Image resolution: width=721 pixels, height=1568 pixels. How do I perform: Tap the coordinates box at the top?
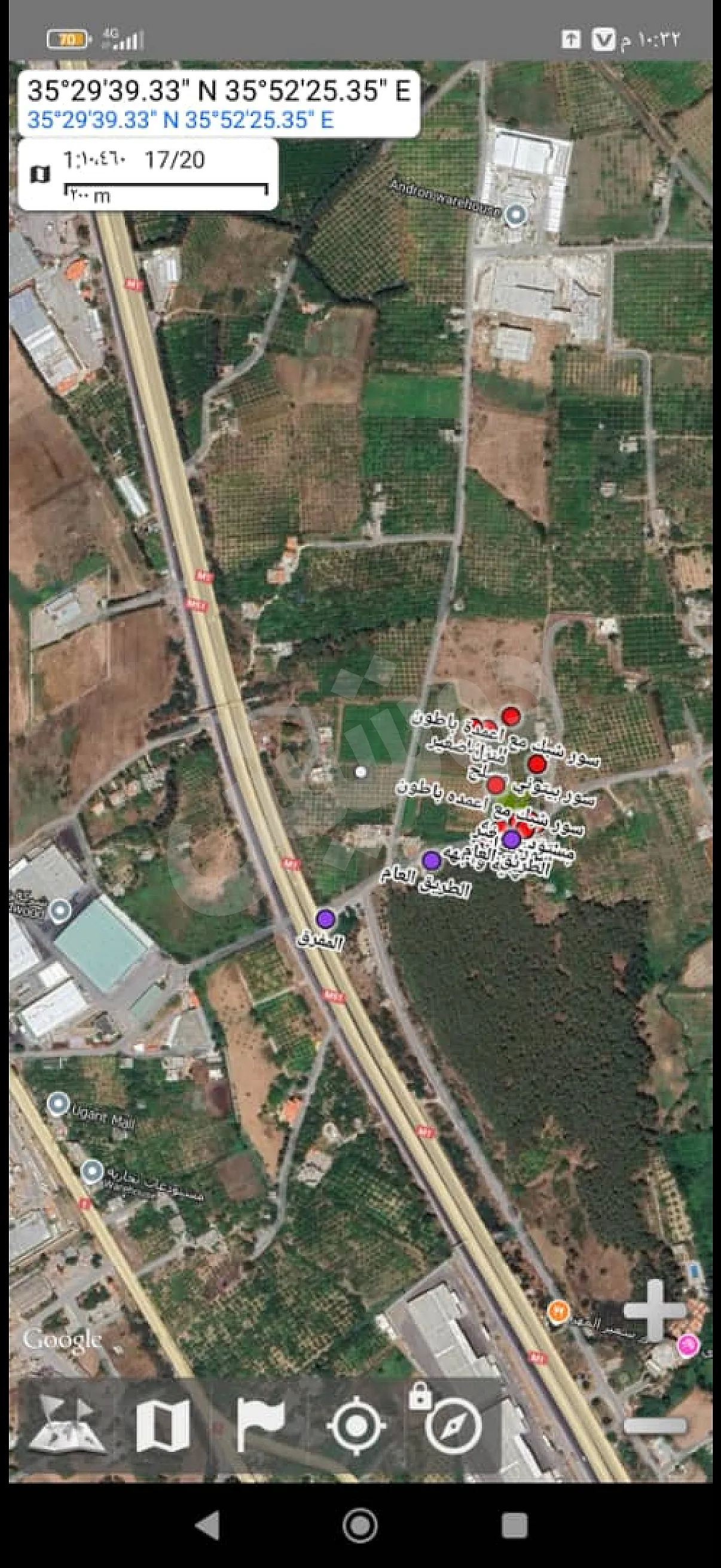[x=219, y=103]
